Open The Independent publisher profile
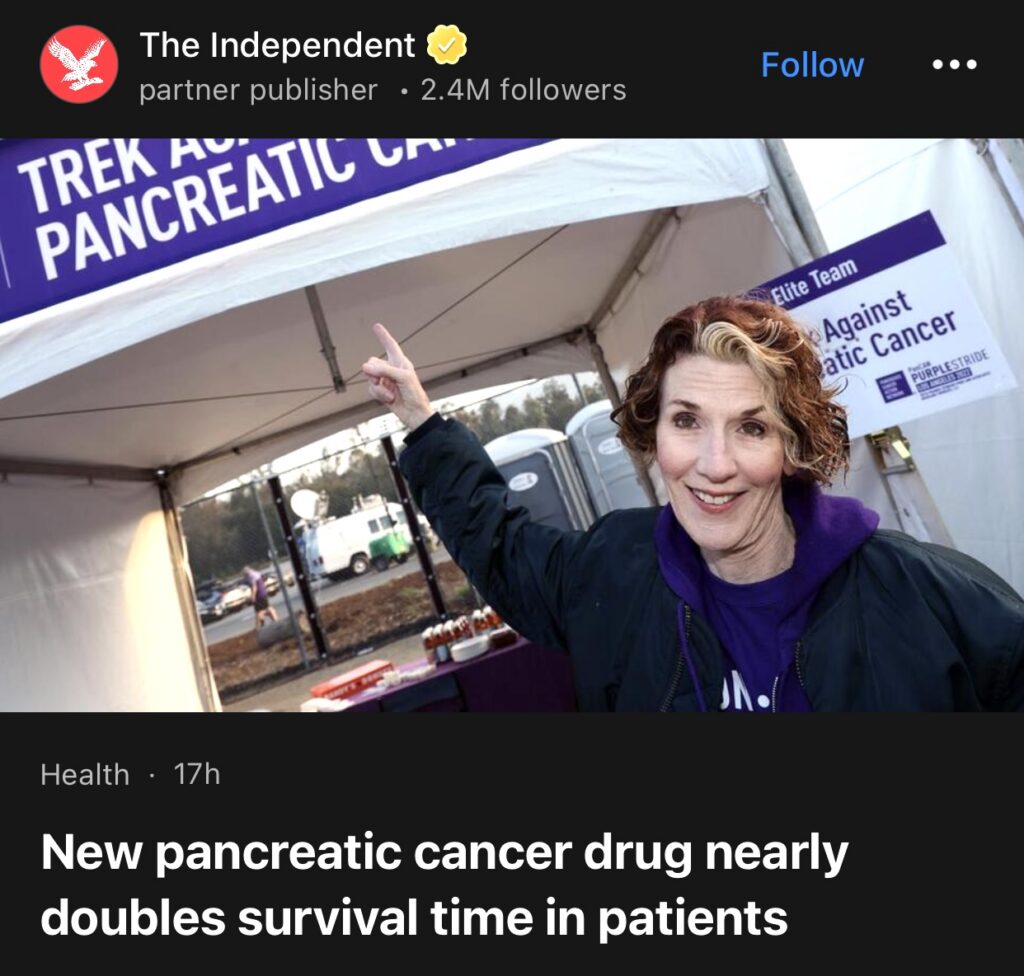The image size is (1024, 976). click(277, 46)
